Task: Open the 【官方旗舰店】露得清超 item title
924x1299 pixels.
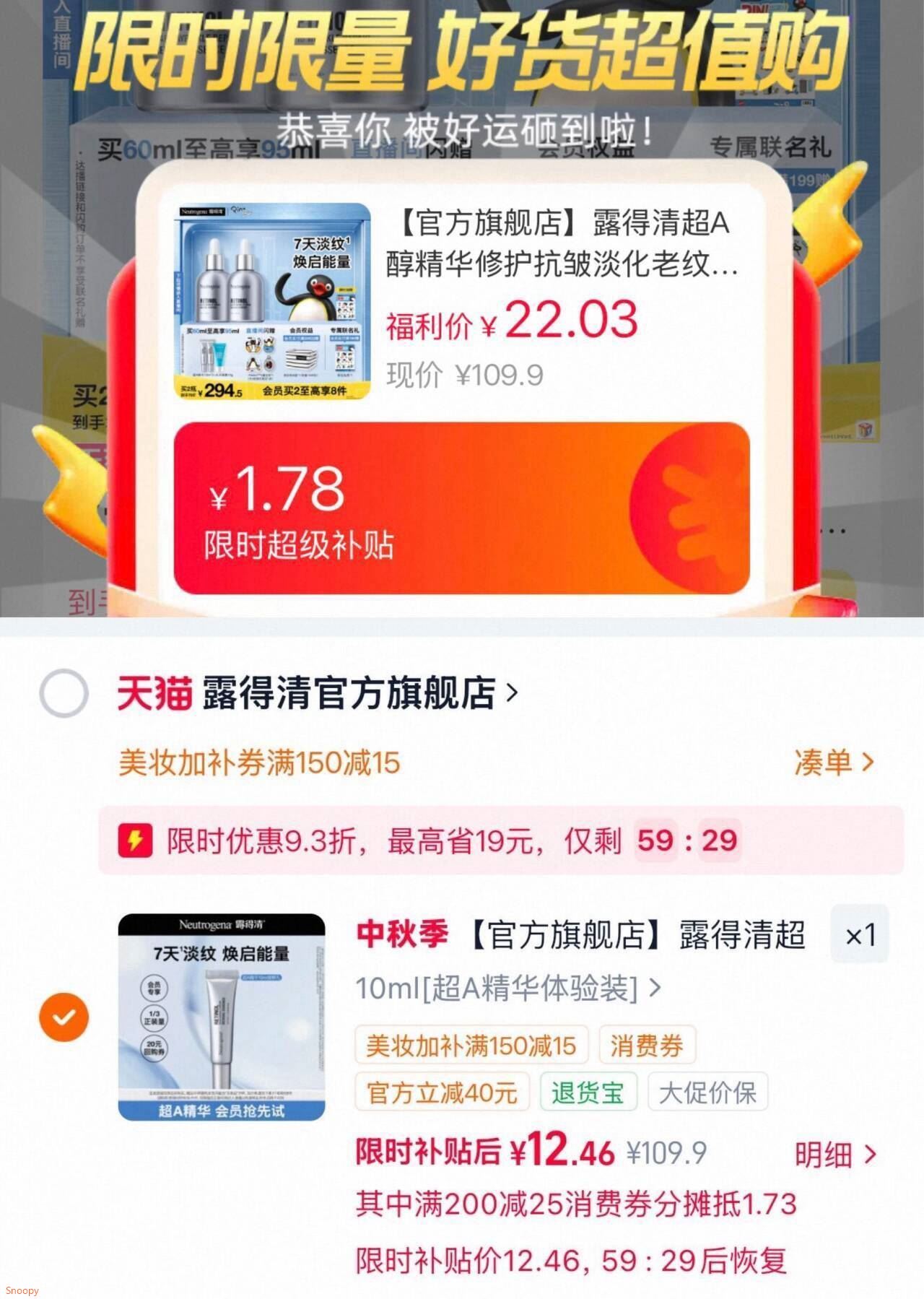Action: [582, 934]
